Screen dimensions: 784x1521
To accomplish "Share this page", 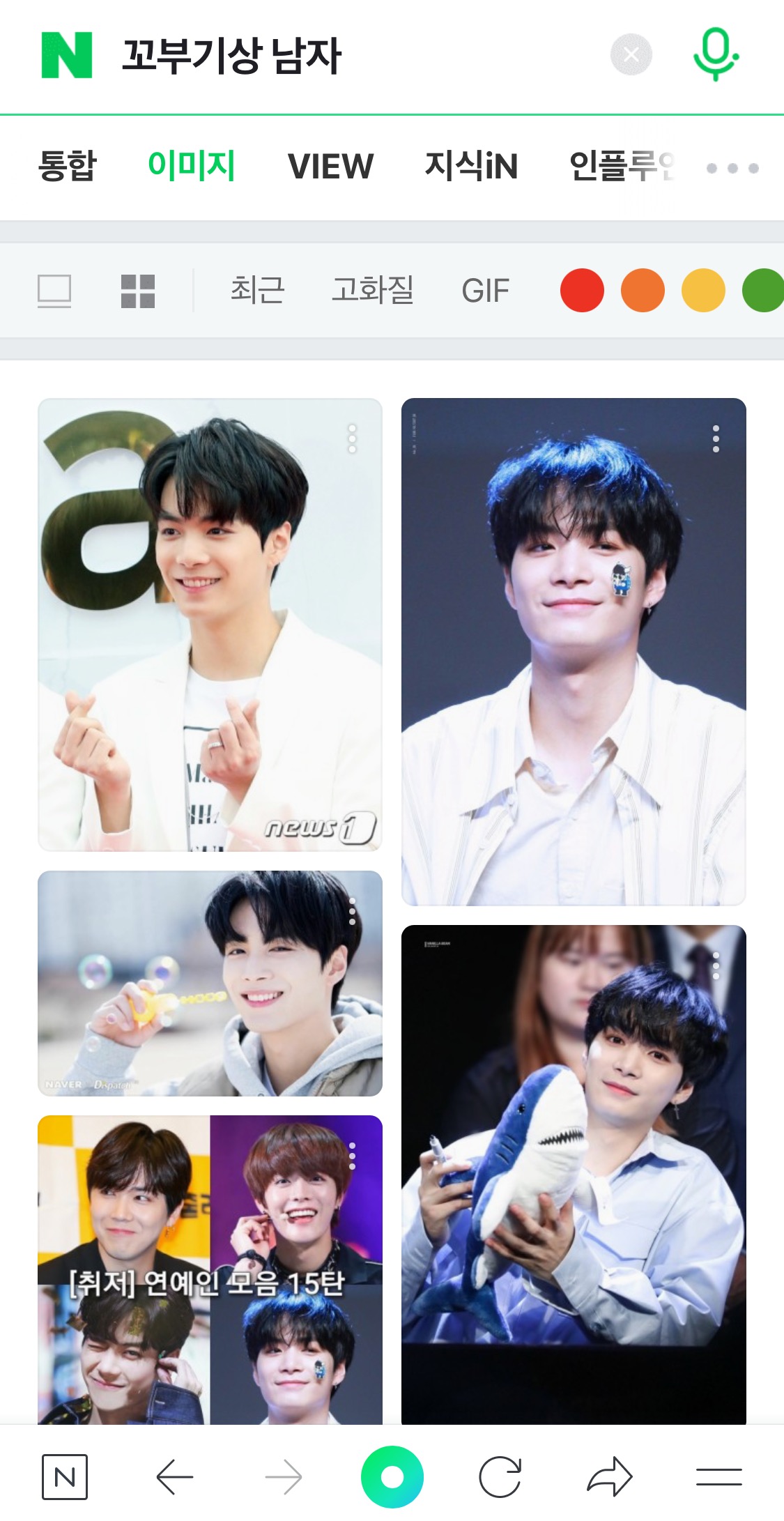I will pos(609,1476).
